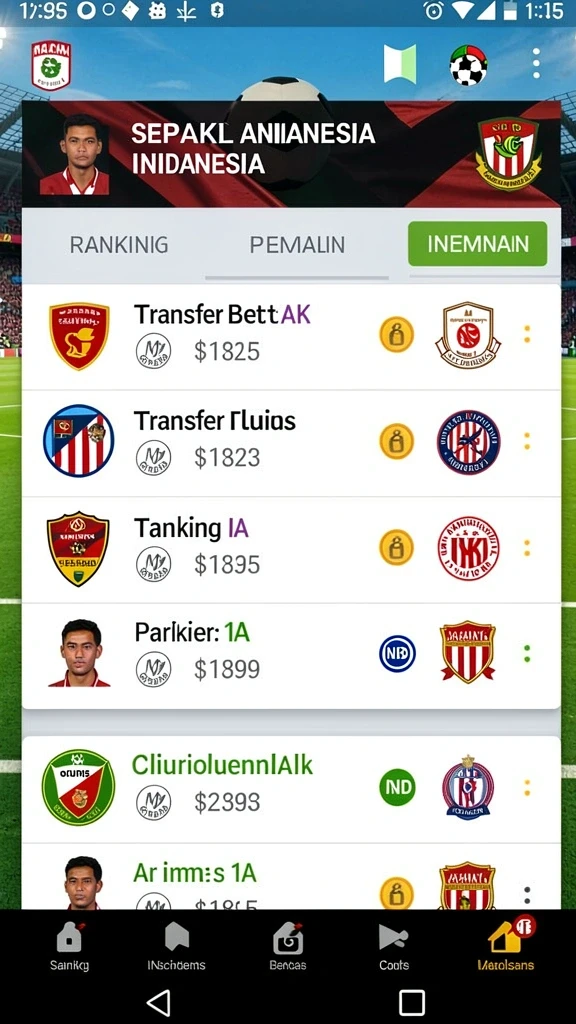576x1024 pixels.
Task: Open the Tanking IA row
Action: point(291,550)
